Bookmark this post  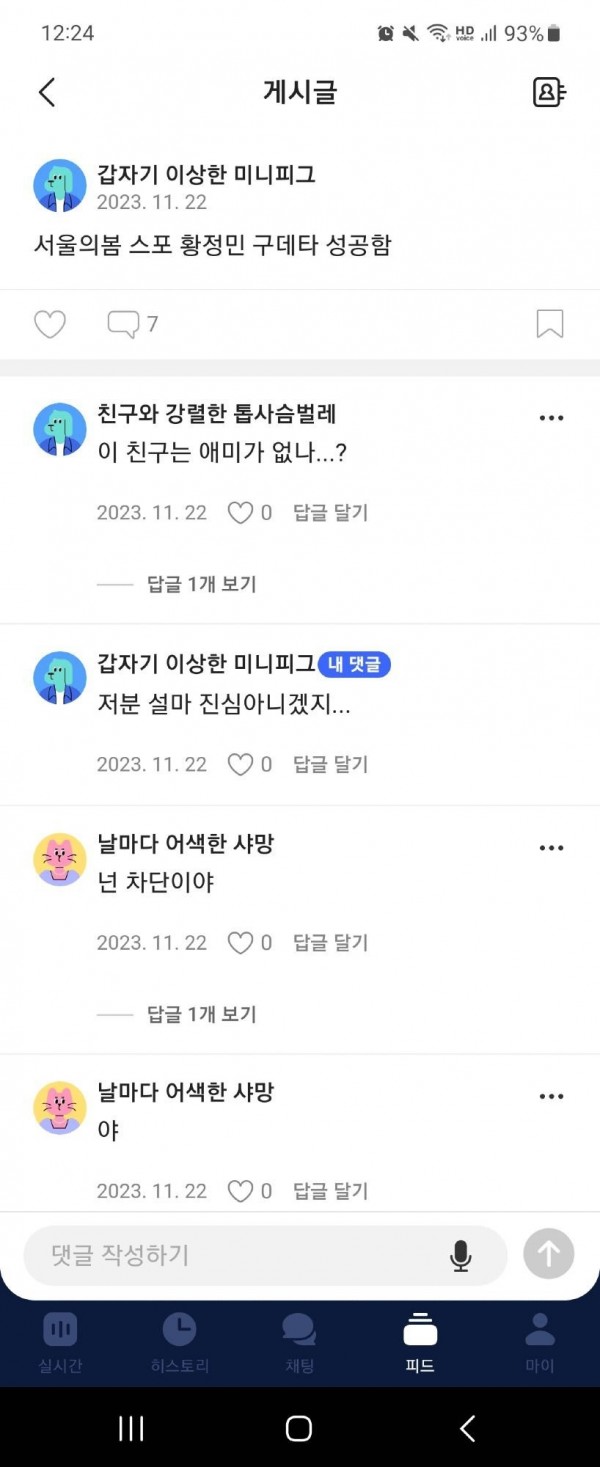550,324
